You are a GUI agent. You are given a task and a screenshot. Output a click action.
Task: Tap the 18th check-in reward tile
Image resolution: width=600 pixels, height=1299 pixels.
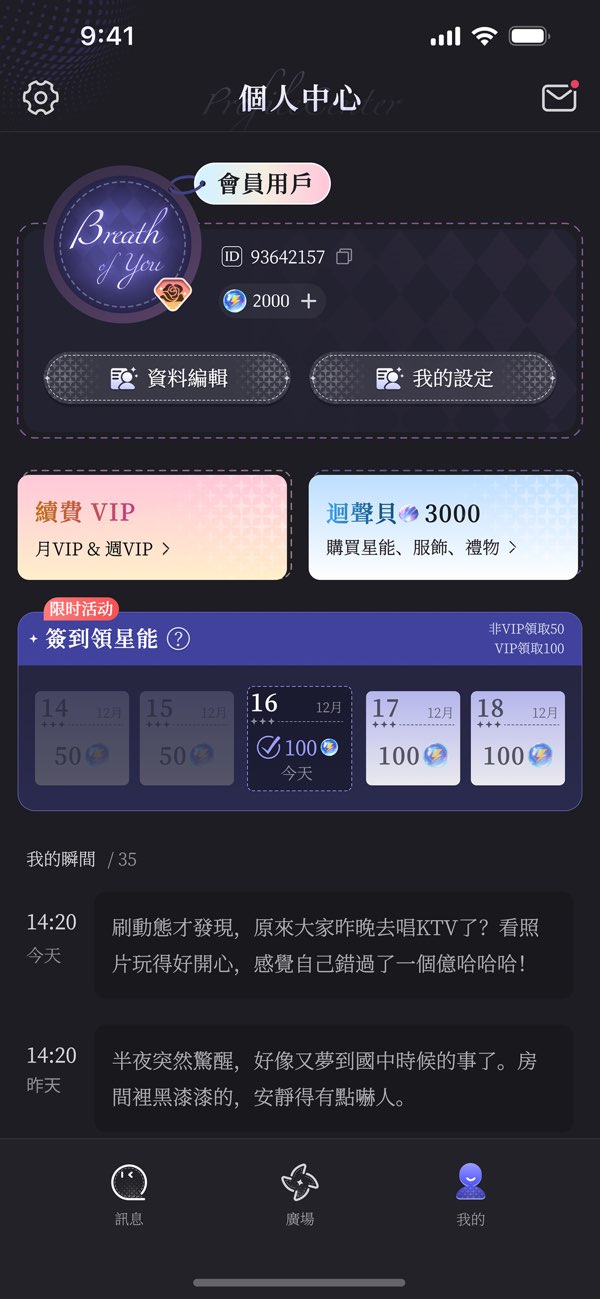(517, 738)
